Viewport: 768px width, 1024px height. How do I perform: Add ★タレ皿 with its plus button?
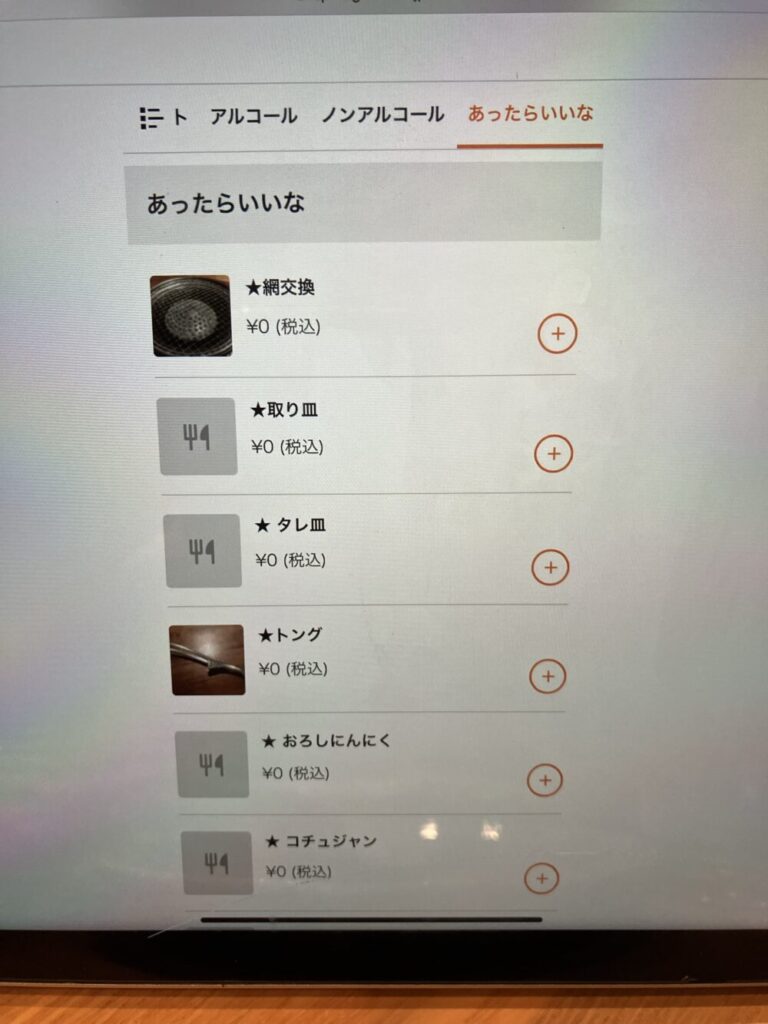tap(549, 568)
